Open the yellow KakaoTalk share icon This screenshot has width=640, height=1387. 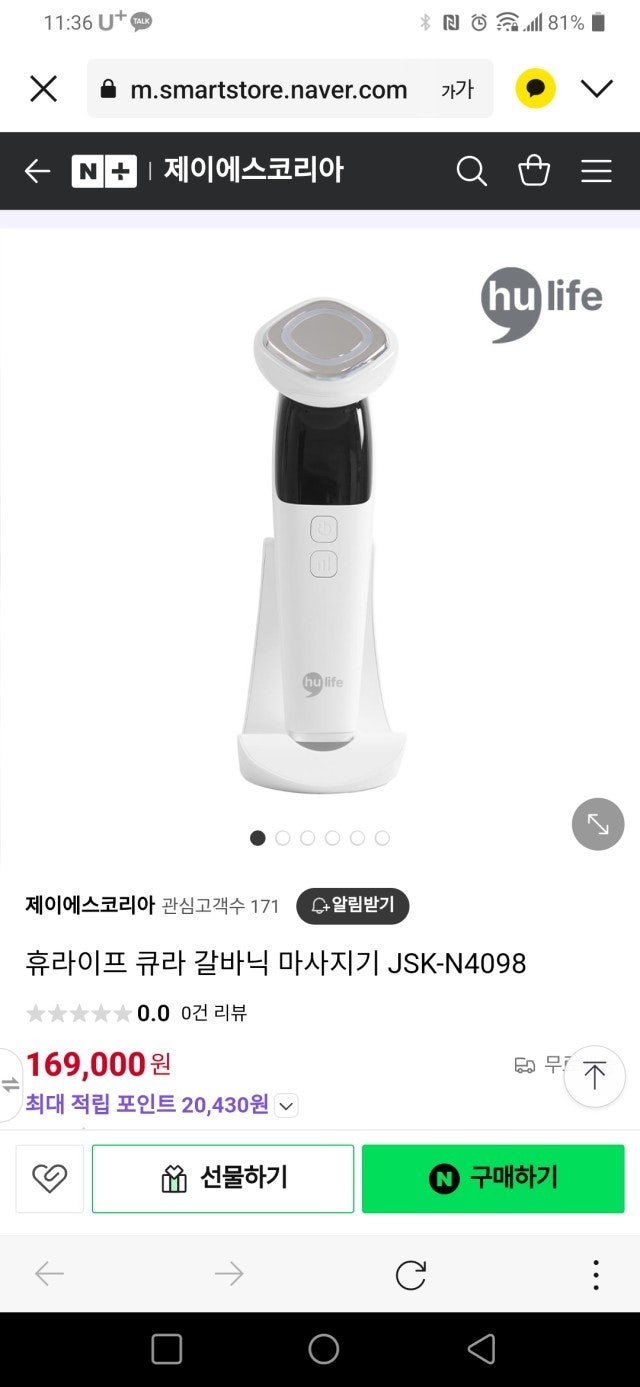tap(535, 89)
